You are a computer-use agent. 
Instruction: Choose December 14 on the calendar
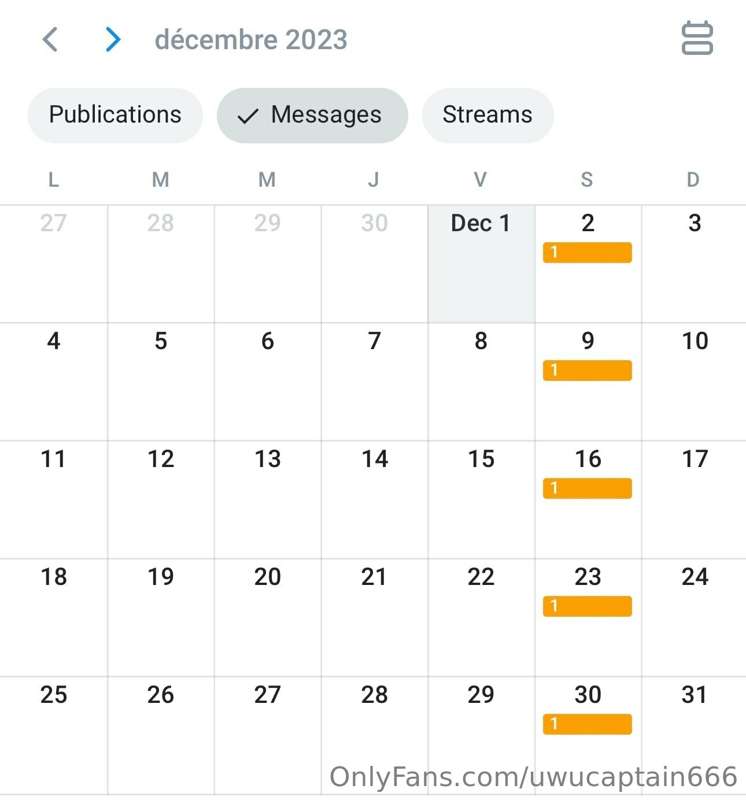click(x=374, y=498)
